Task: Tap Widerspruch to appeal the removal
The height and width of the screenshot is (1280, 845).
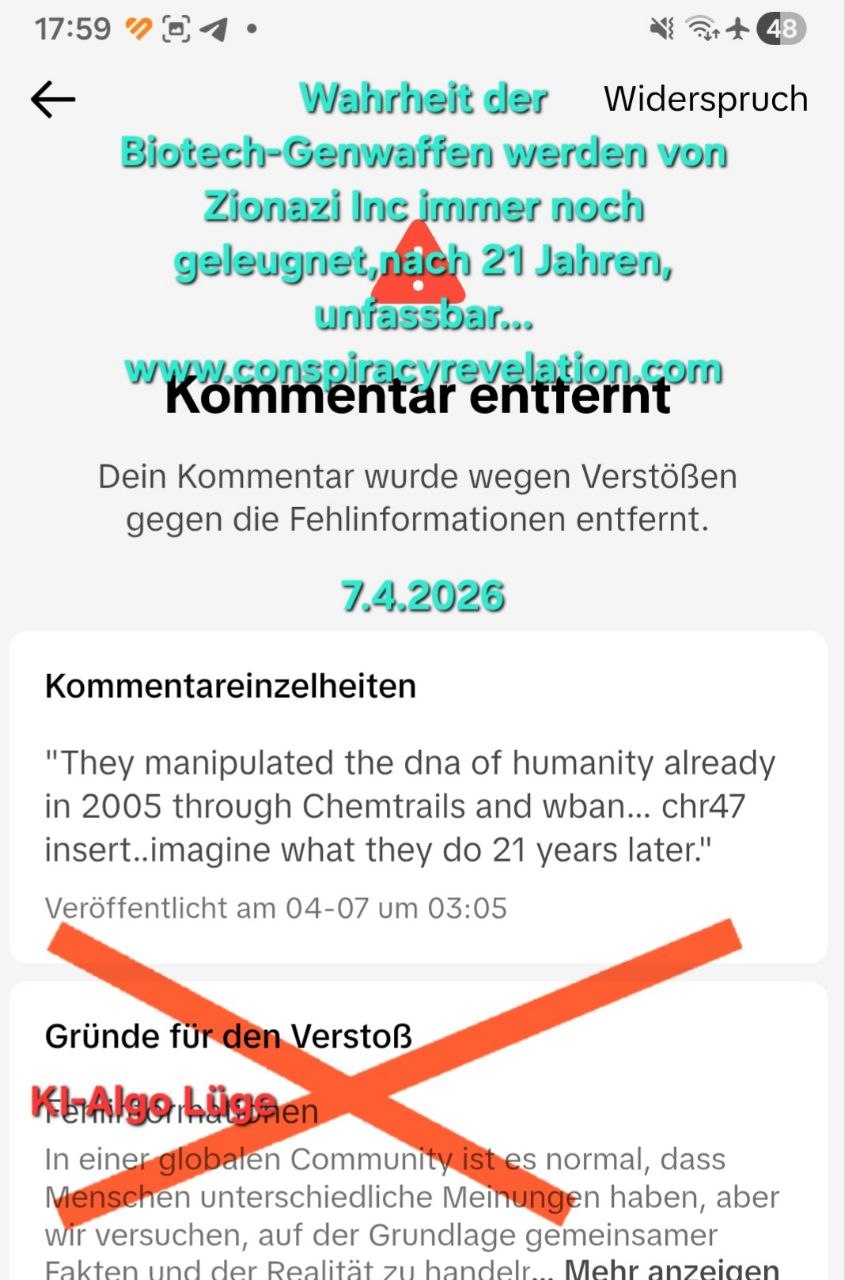Action: coord(705,99)
